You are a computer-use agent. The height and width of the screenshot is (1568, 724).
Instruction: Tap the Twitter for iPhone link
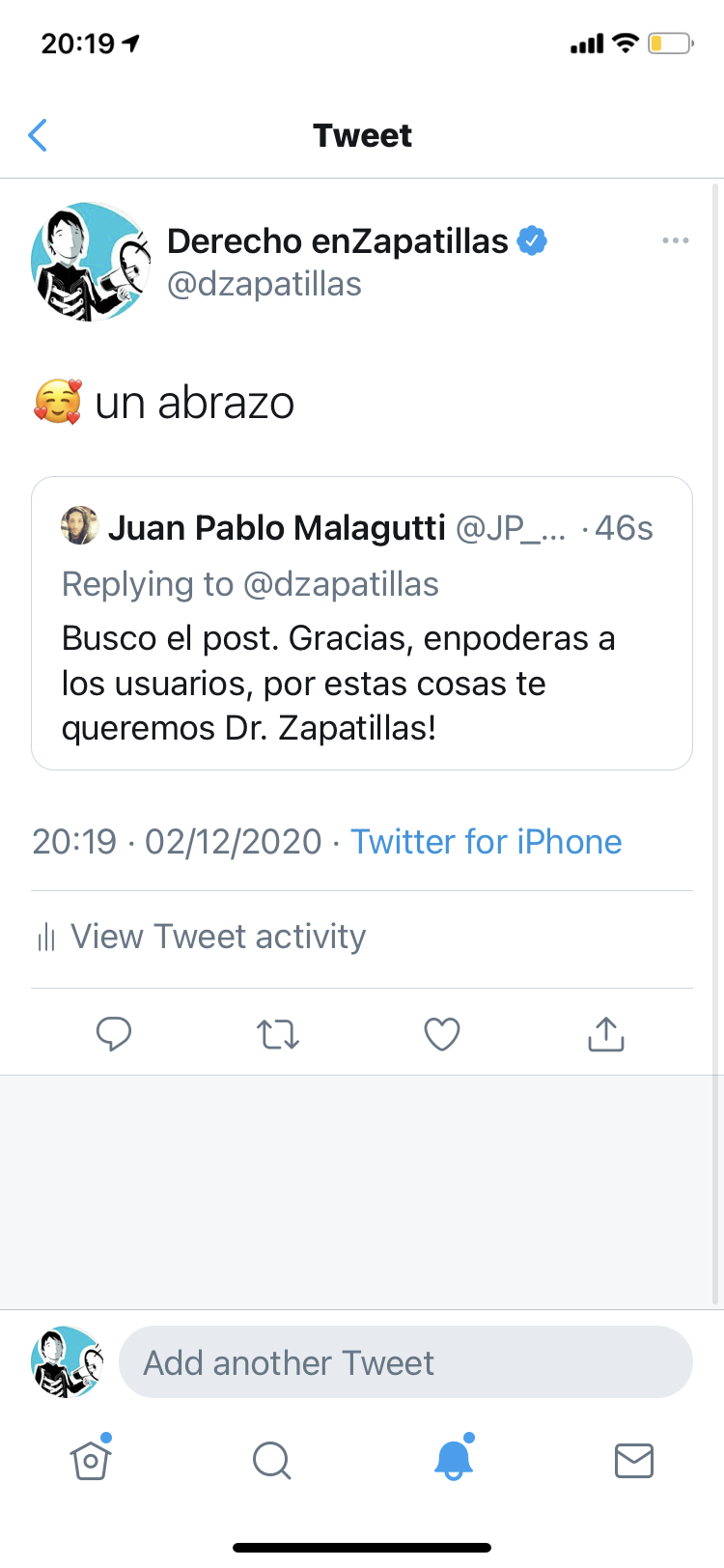point(486,842)
